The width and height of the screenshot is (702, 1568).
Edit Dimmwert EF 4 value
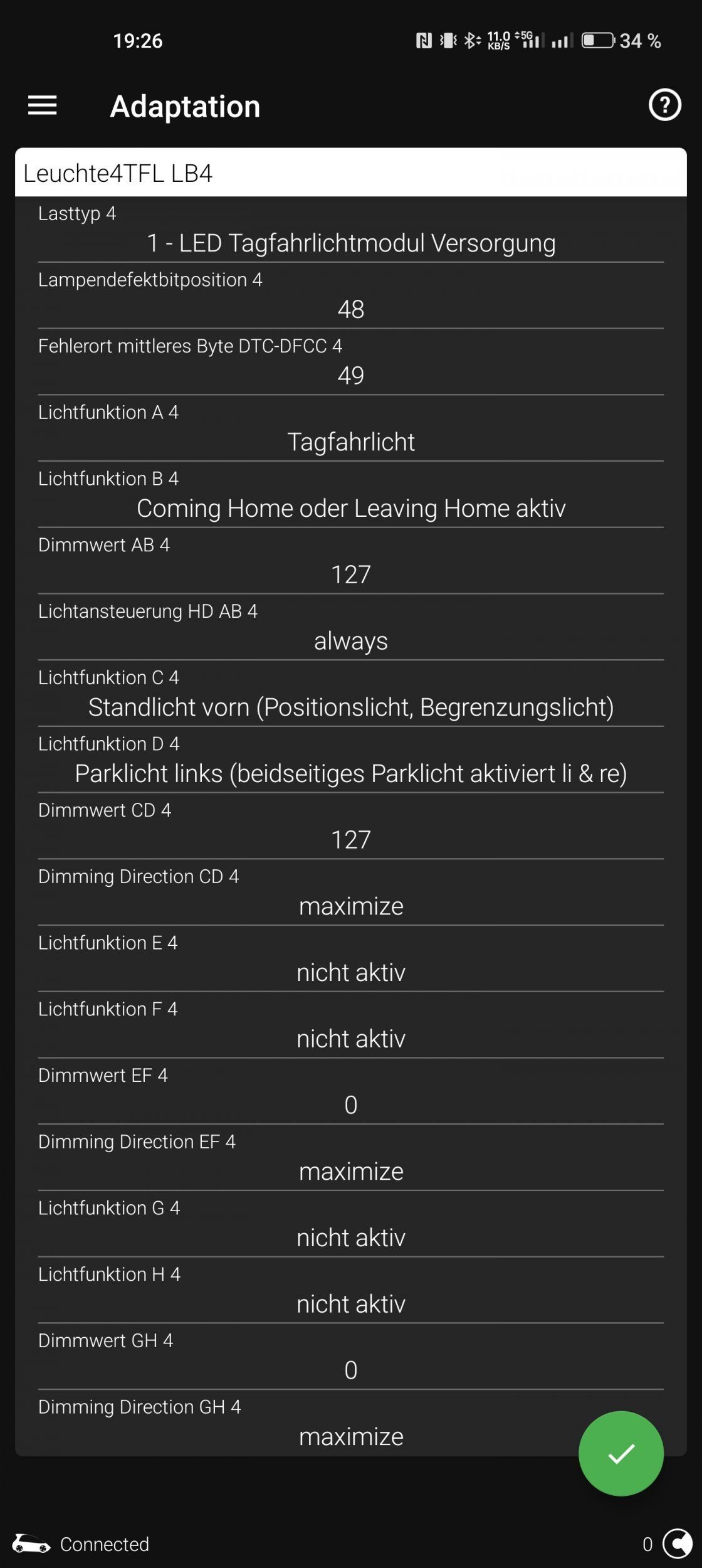pos(350,1105)
